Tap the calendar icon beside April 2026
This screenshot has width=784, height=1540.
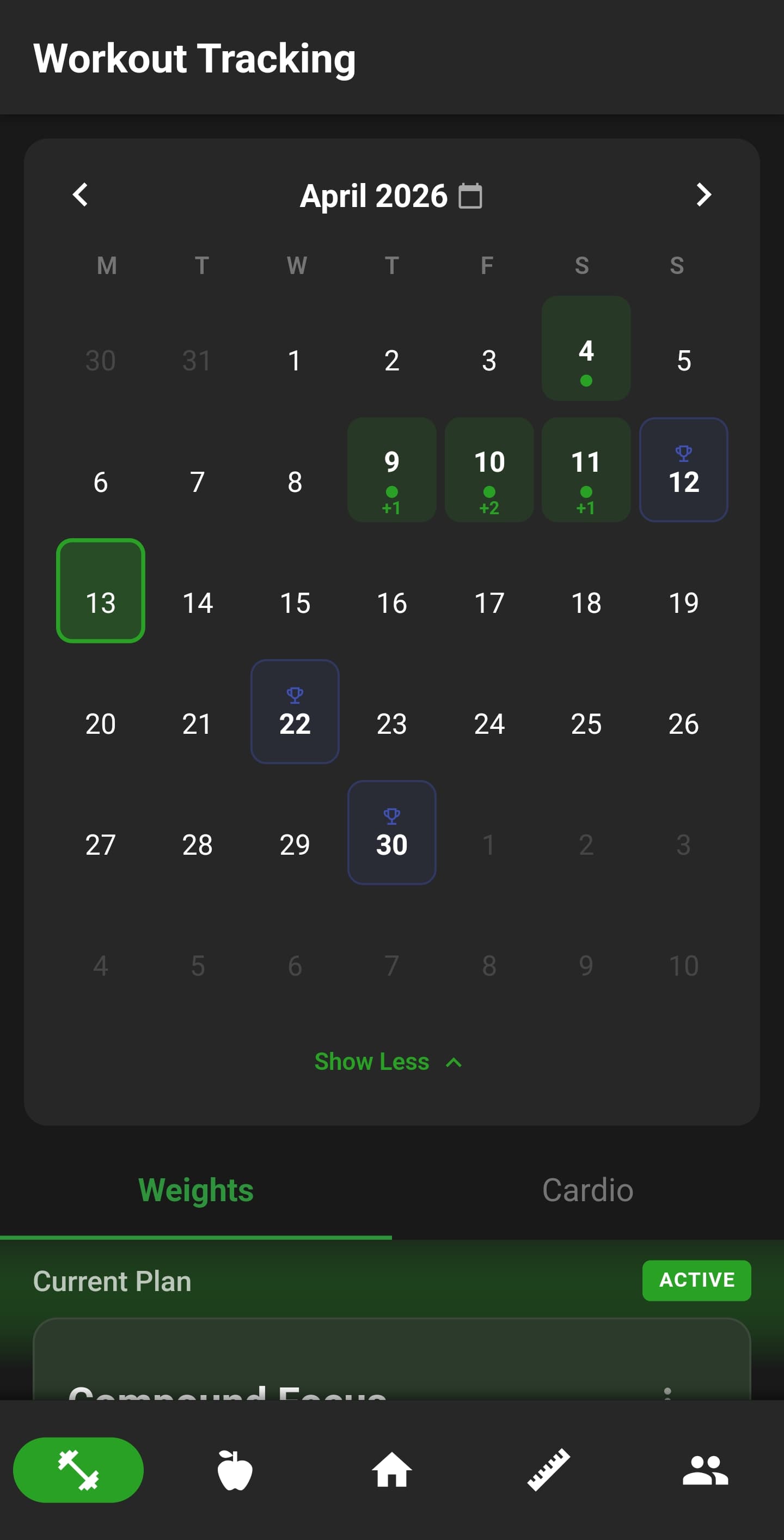click(471, 196)
